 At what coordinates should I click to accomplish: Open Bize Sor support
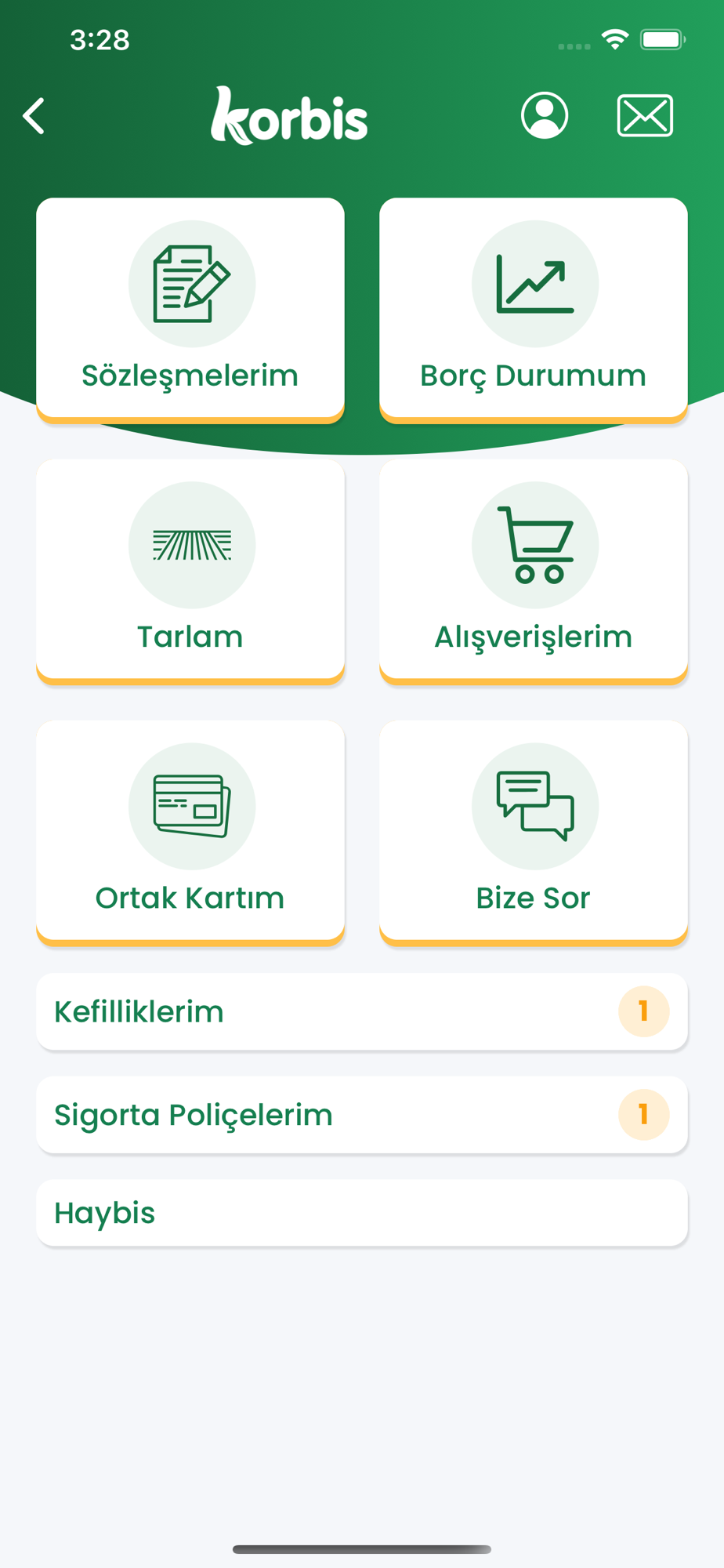point(534,833)
